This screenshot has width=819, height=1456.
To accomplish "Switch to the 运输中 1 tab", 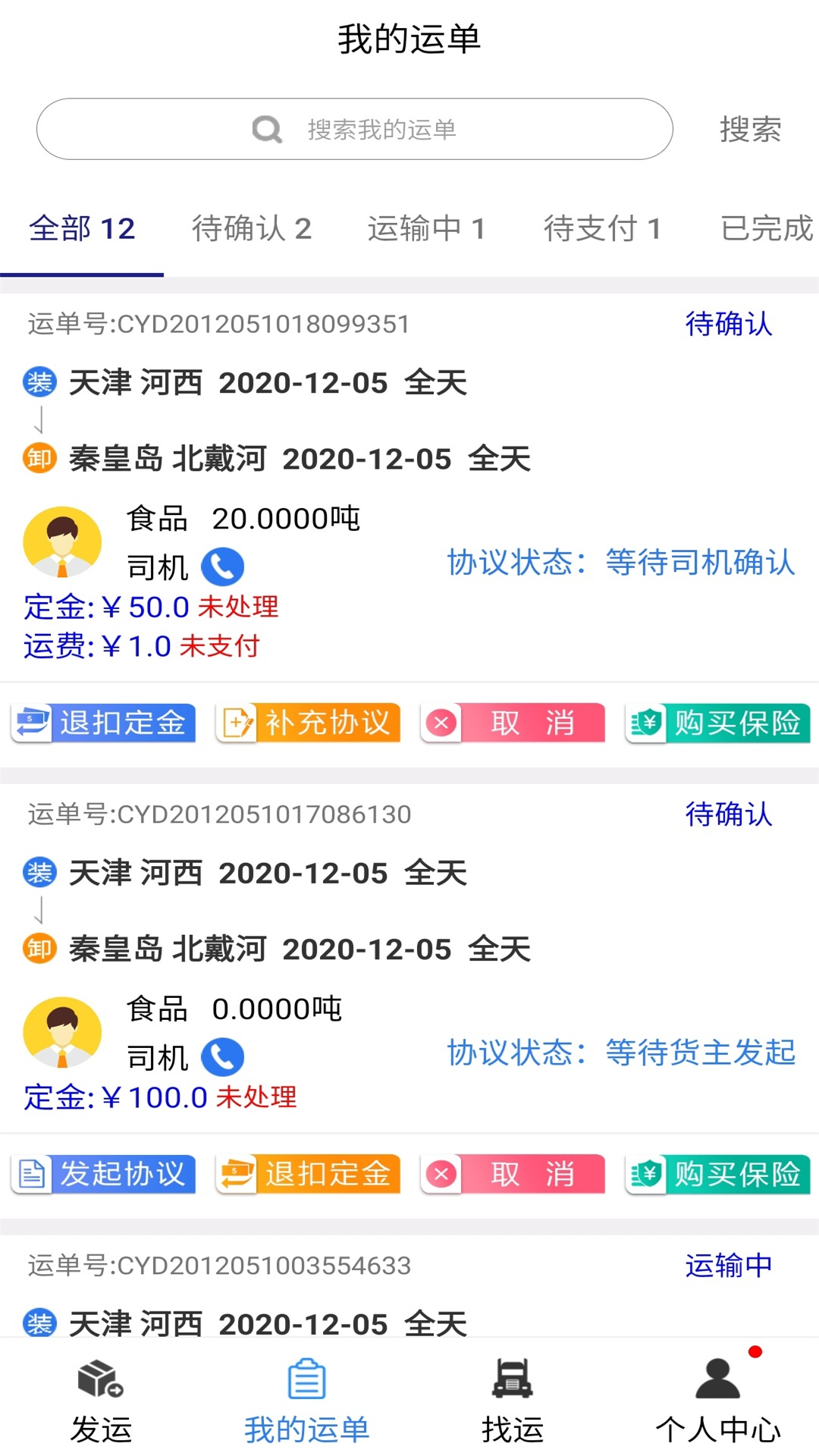I will [x=426, y=228].
